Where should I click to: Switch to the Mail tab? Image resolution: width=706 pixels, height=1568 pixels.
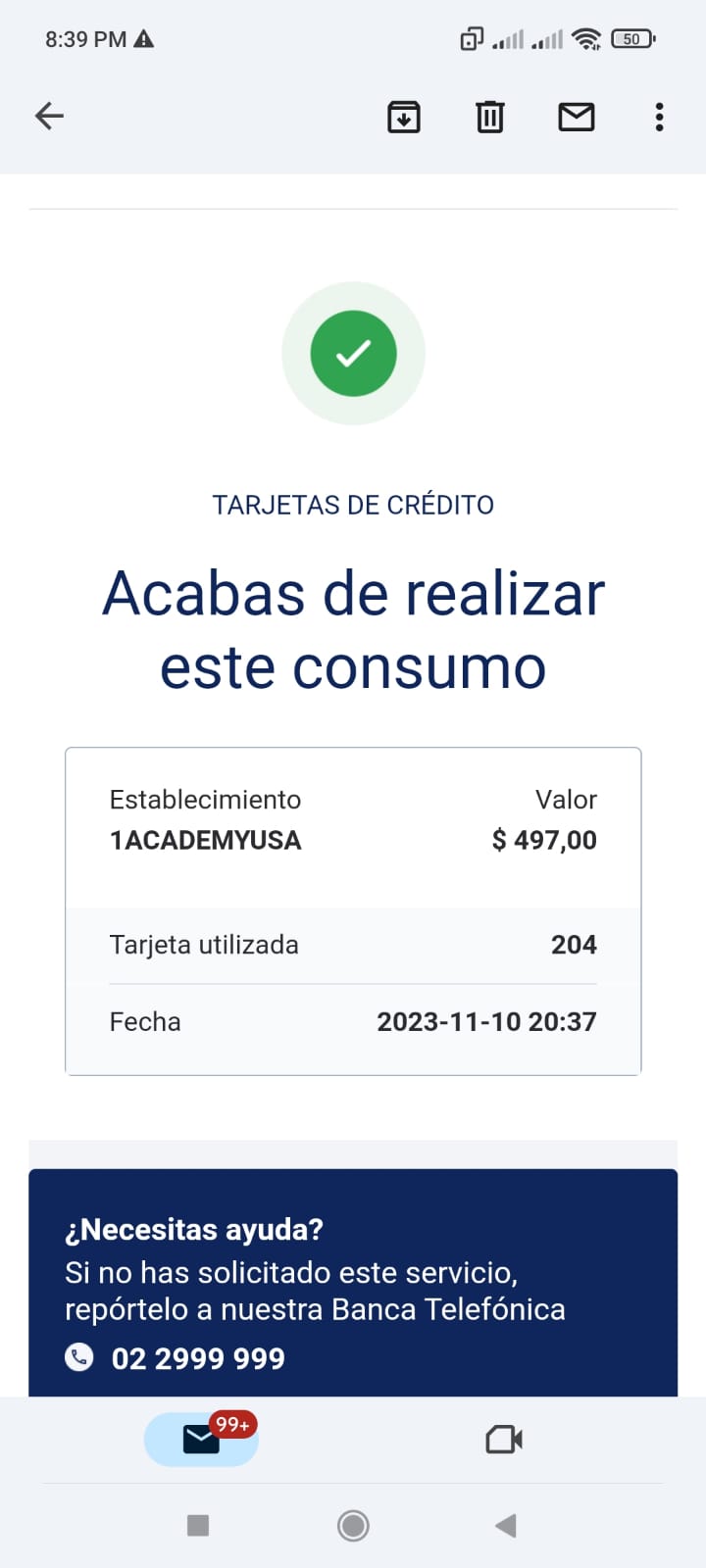point(202,1439)
